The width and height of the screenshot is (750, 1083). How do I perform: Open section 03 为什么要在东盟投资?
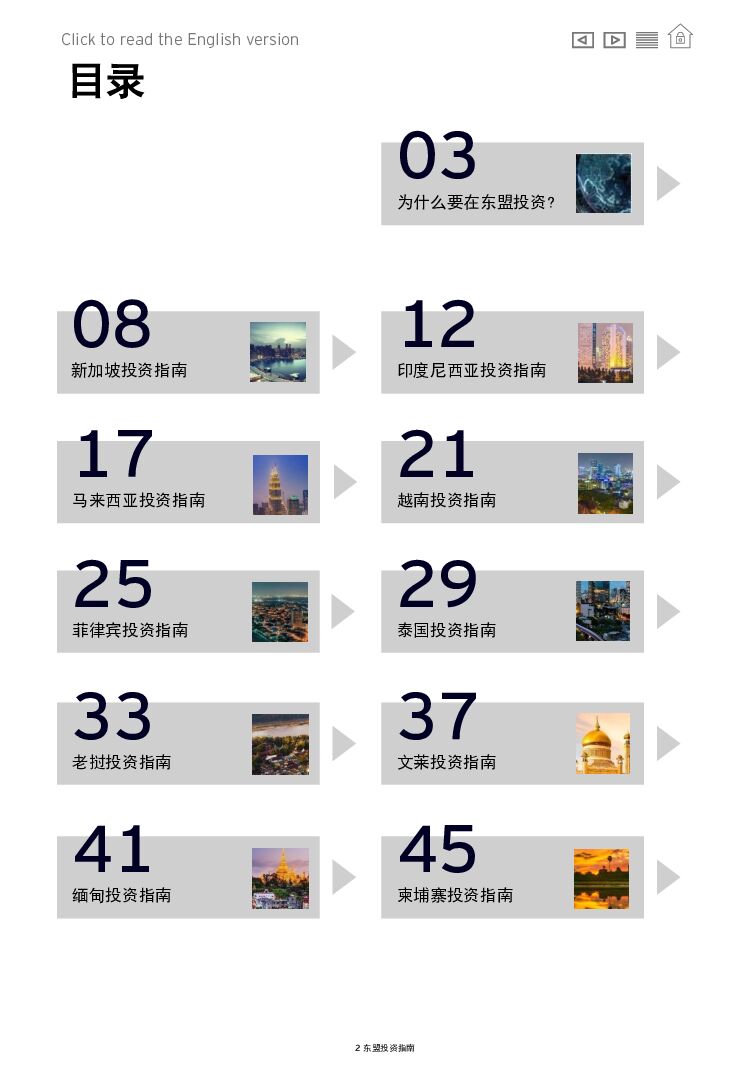coord(512,184)
